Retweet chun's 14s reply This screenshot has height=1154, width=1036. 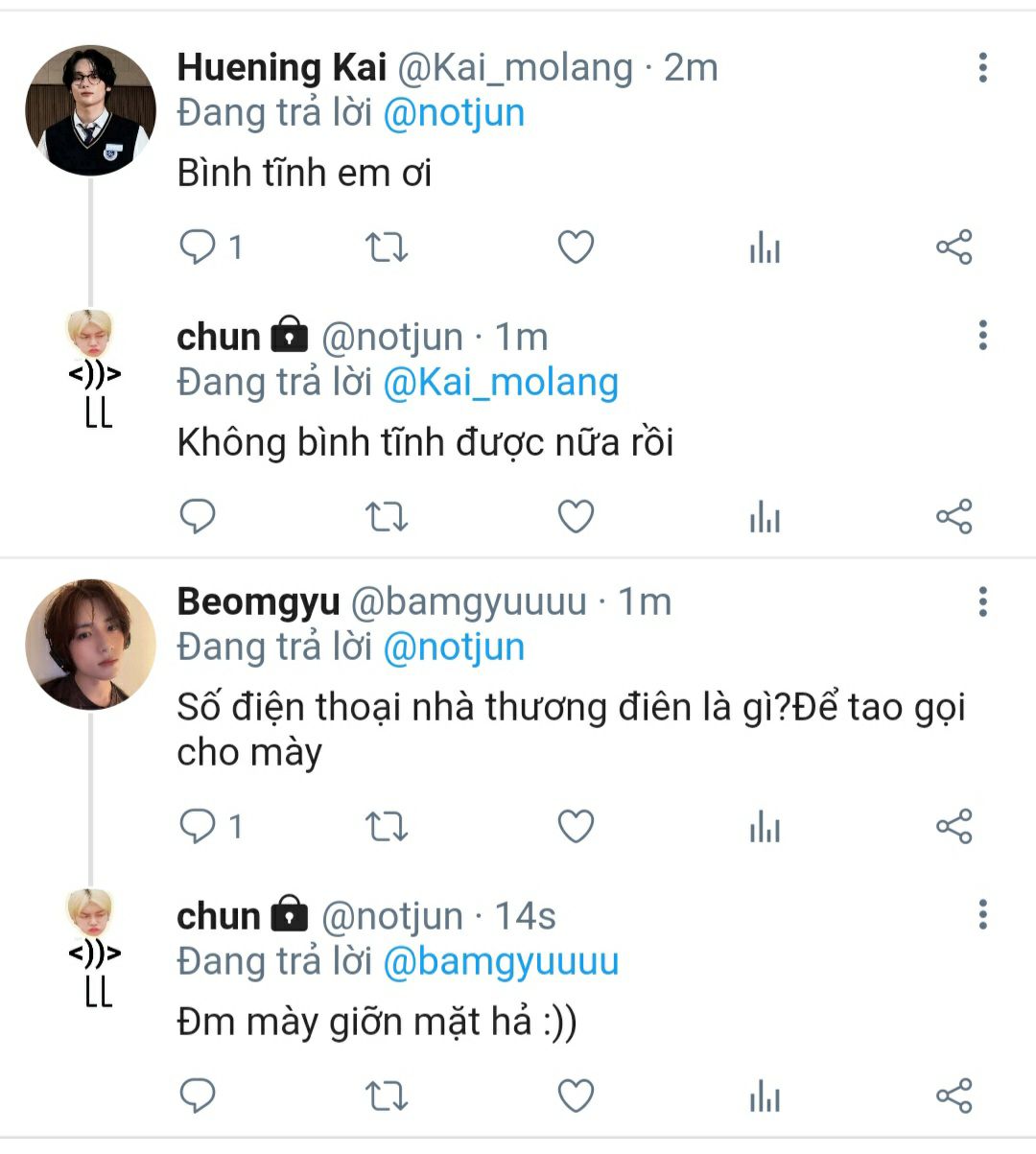tap(388, 1095)
